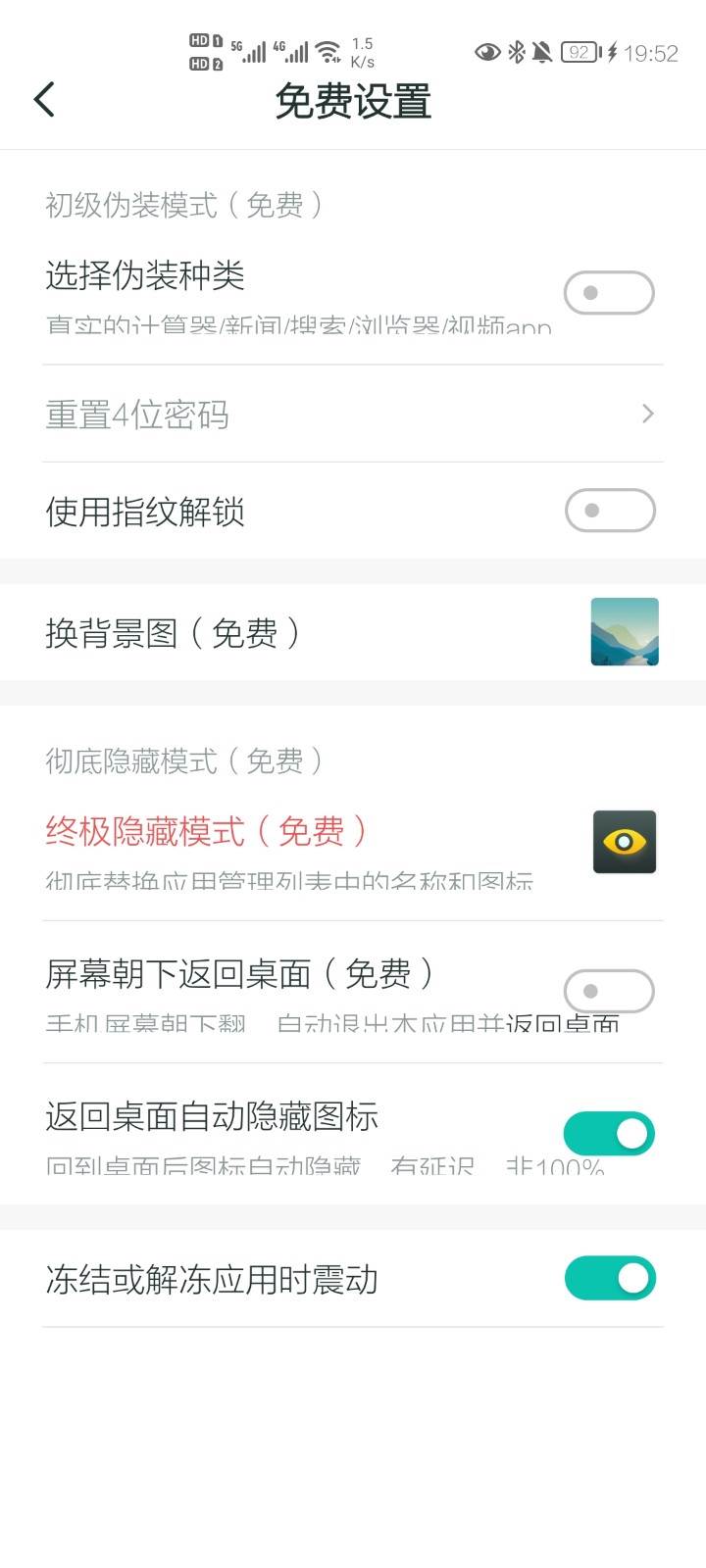Open the background image thumbnail for 换背景图
The image size is (706, 1568).
click(x=624, y=632)
